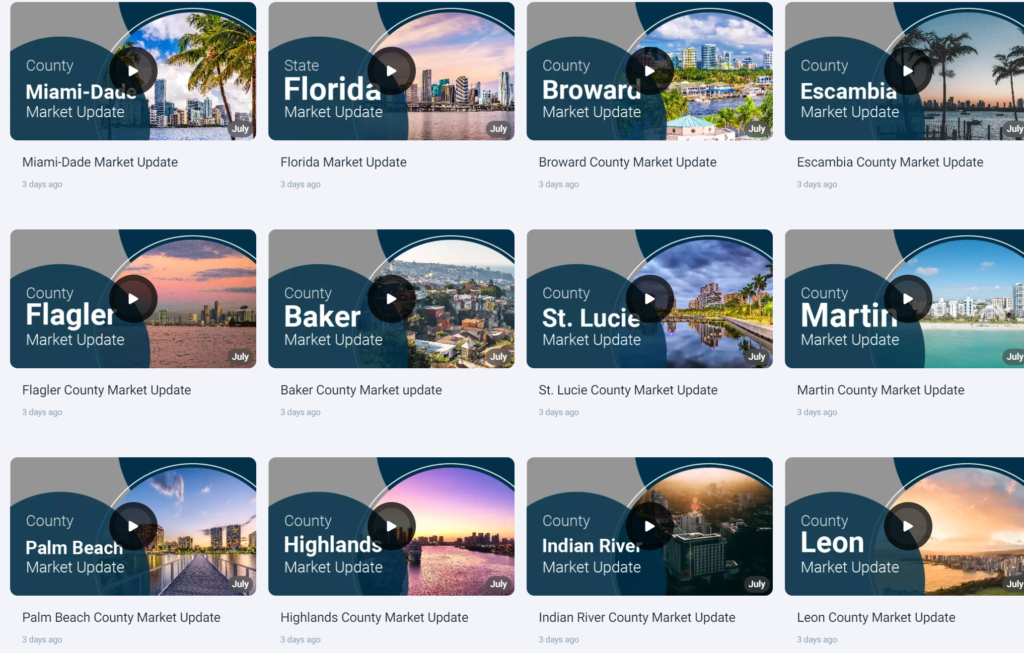Play the Broward County Market Update video

(650, 71)
